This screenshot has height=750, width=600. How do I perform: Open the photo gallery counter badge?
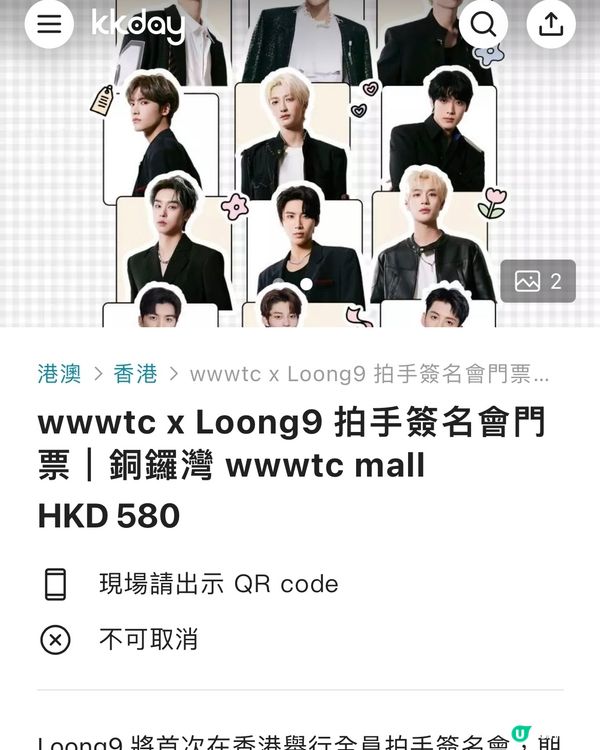point(538,282)
